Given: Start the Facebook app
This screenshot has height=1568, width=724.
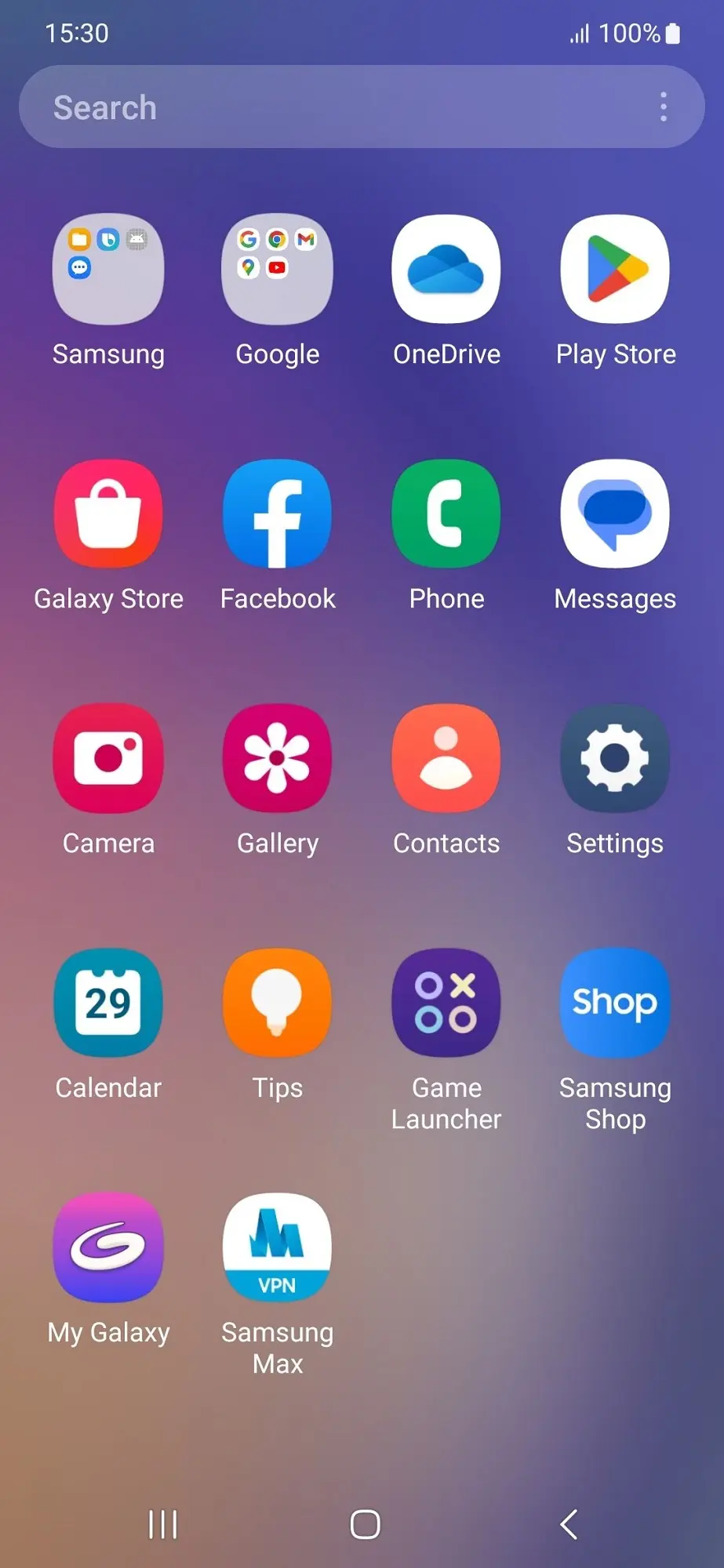Looking at the screenshot, I should 277,514.
